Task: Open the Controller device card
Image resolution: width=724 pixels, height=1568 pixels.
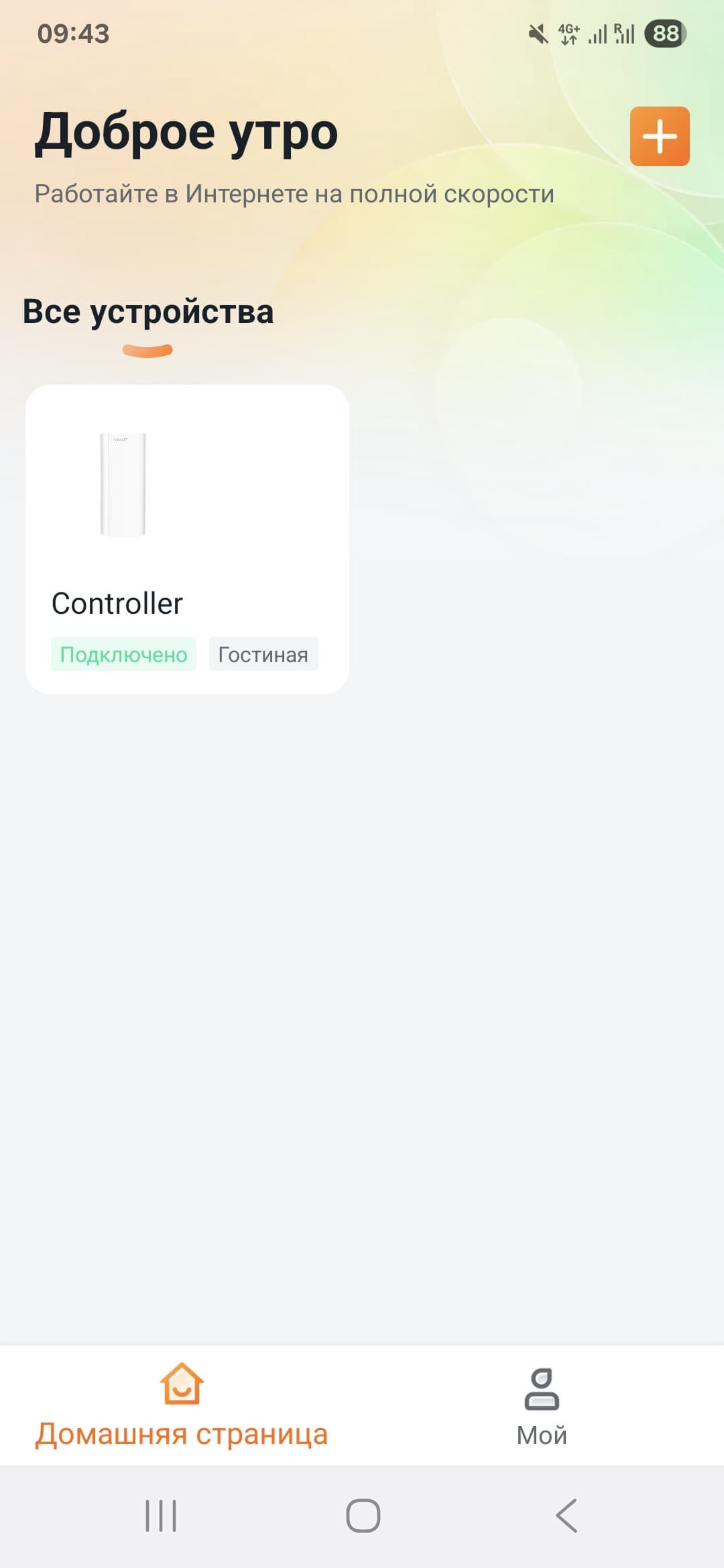Action: tap(187, 539)
